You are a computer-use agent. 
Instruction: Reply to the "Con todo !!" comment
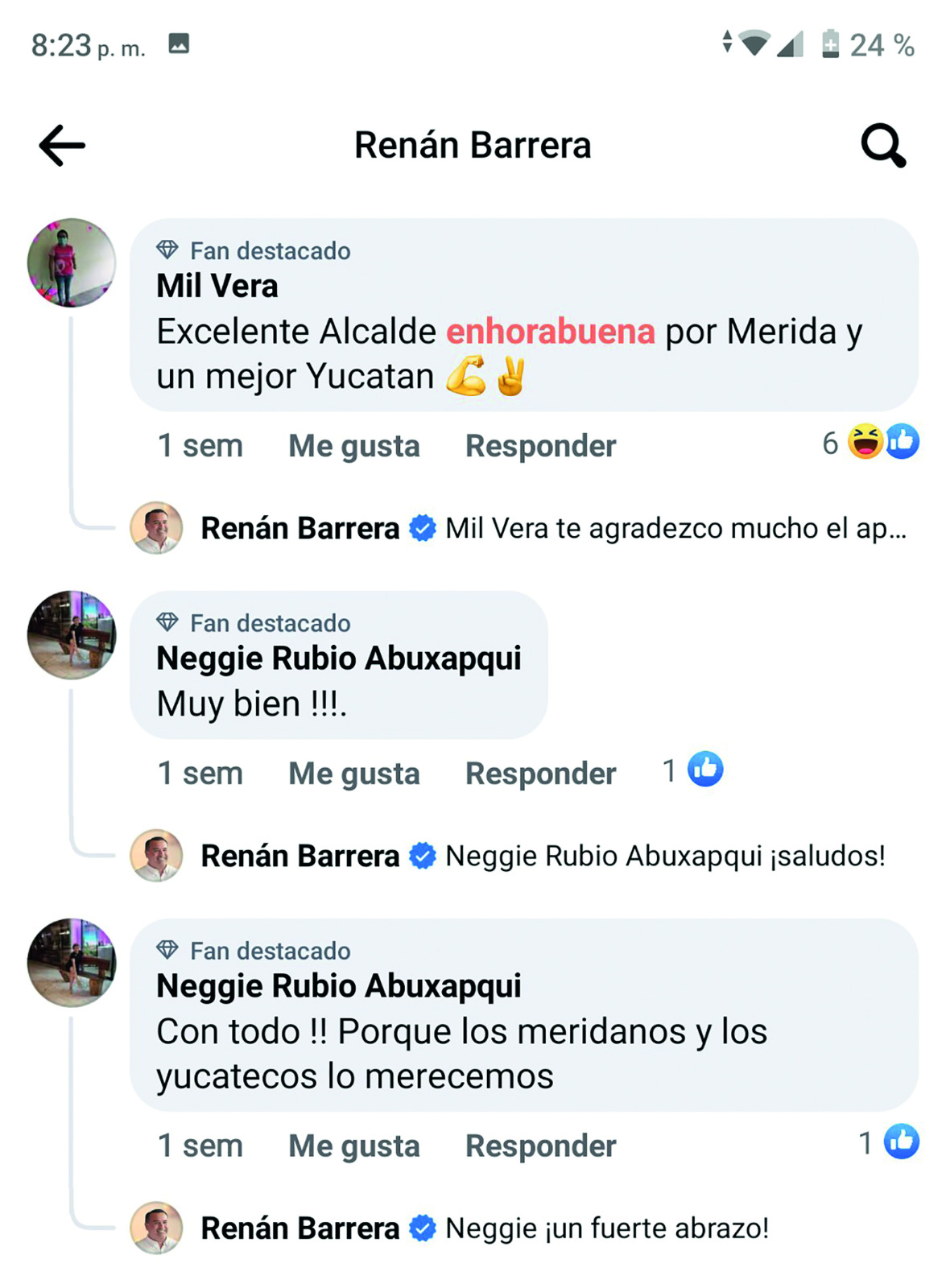point(540,1146)
